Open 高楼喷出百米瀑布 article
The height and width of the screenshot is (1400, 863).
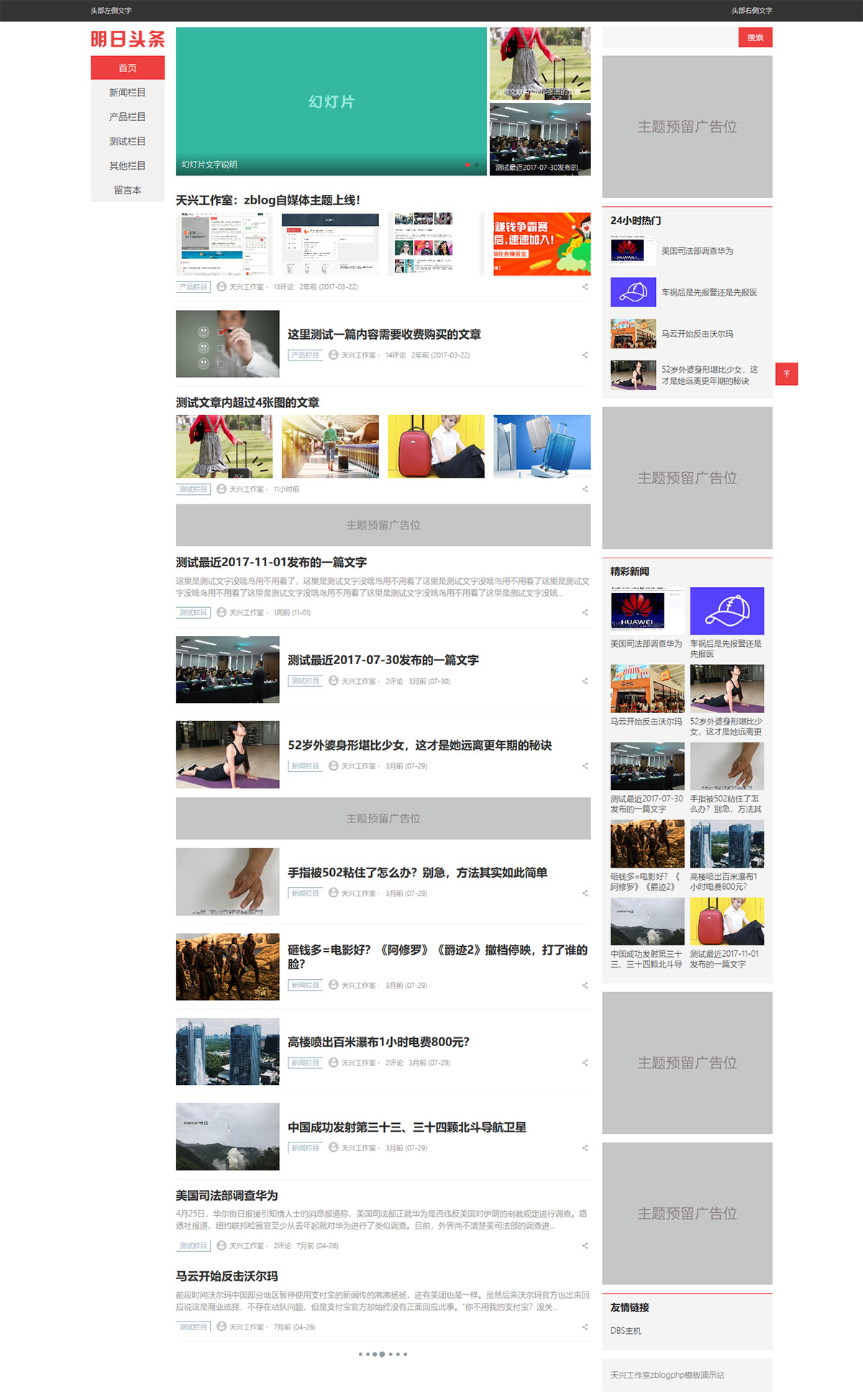click(x=378, y=1042)
